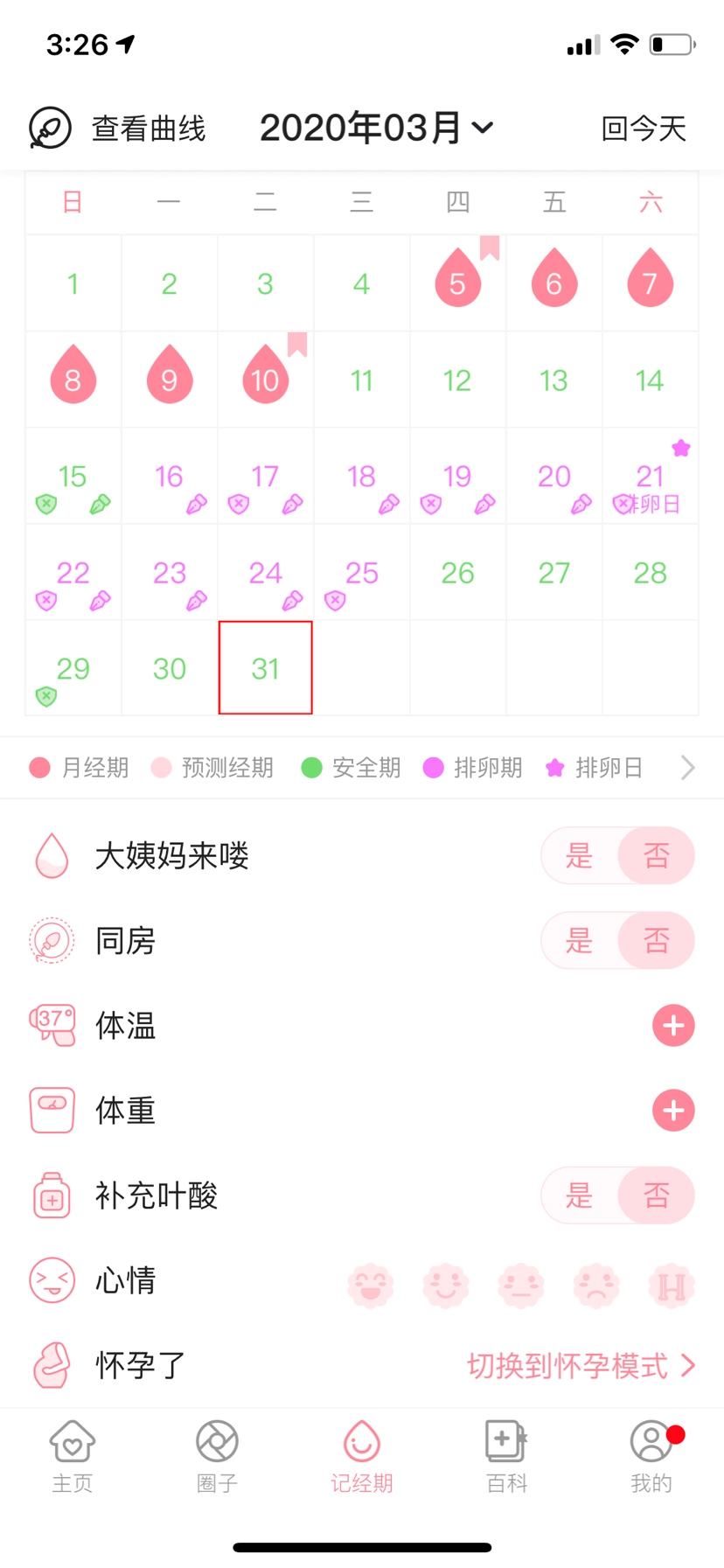
Task: Add a 体重 record
Action: [x=672, y=1111]
